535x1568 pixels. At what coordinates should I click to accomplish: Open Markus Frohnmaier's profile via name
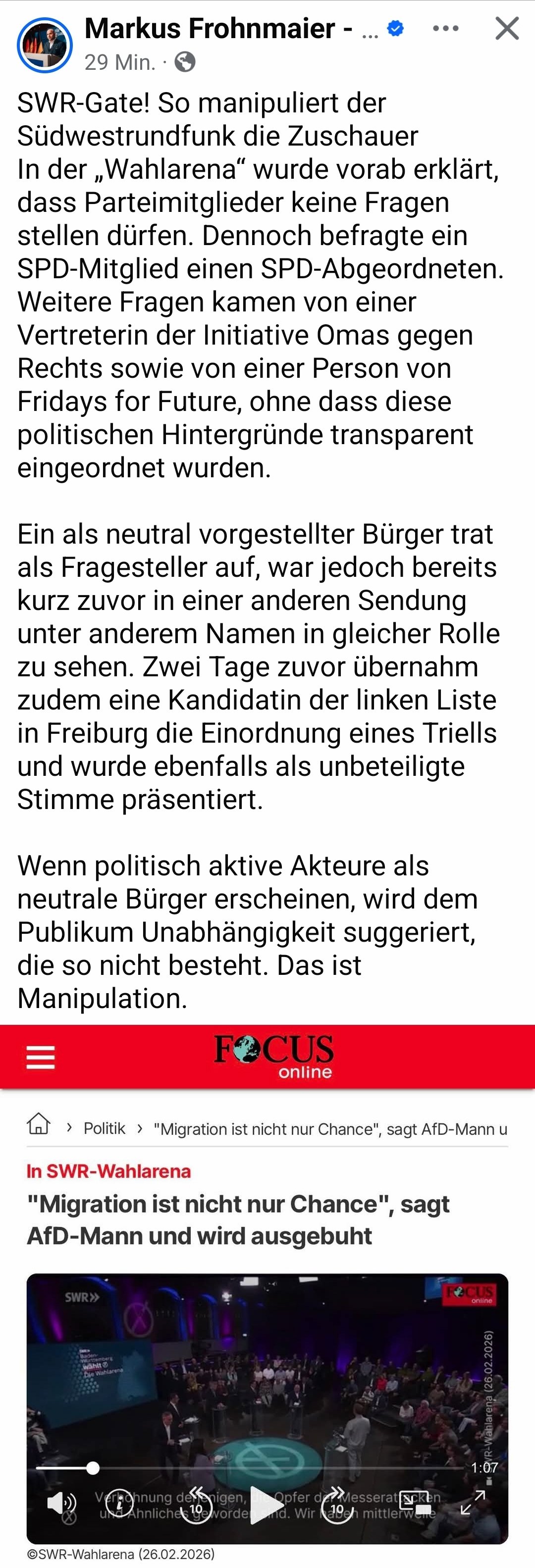[210, 29]
